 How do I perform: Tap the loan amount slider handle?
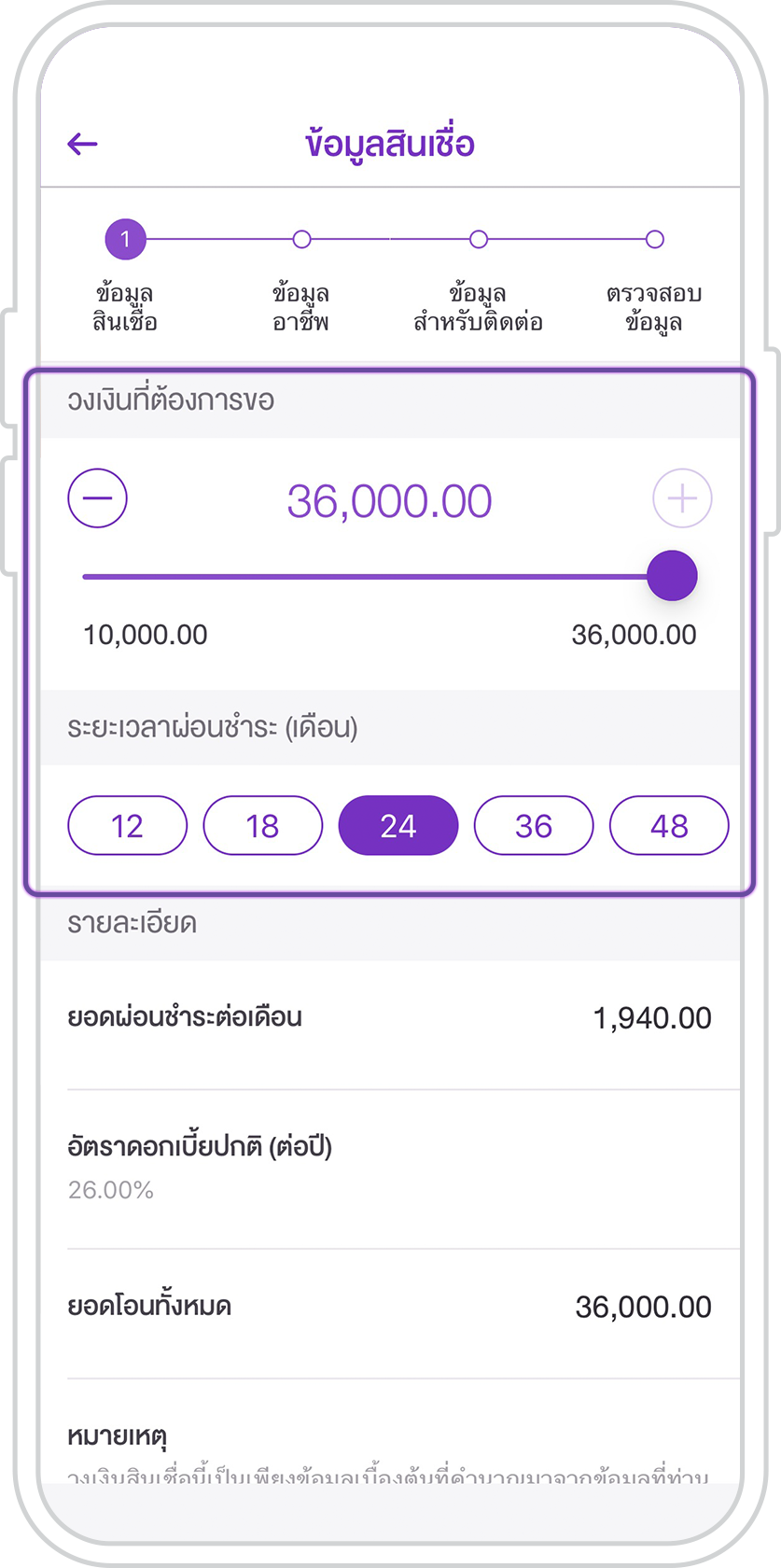click(672, 576)
